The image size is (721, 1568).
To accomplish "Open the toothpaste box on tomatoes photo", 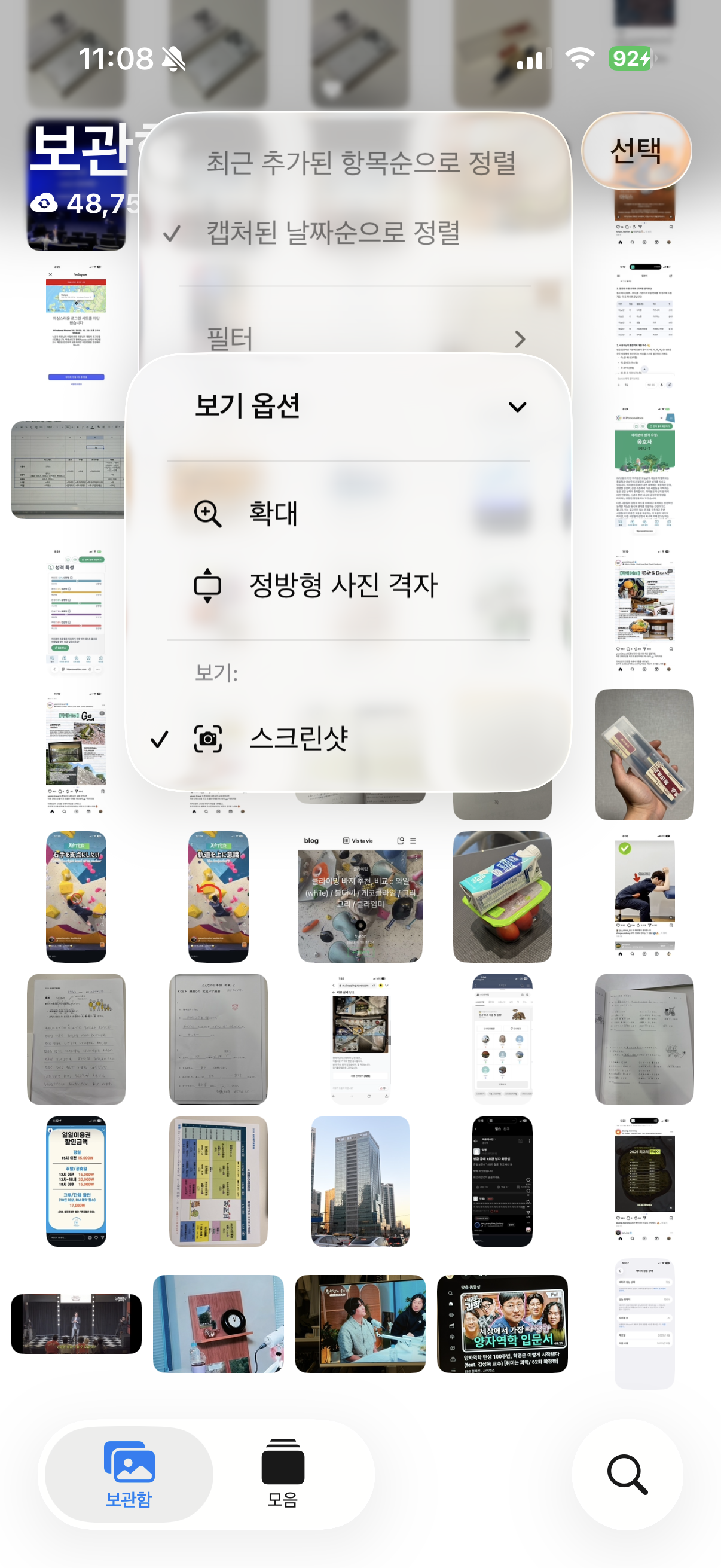I will 502,896.
